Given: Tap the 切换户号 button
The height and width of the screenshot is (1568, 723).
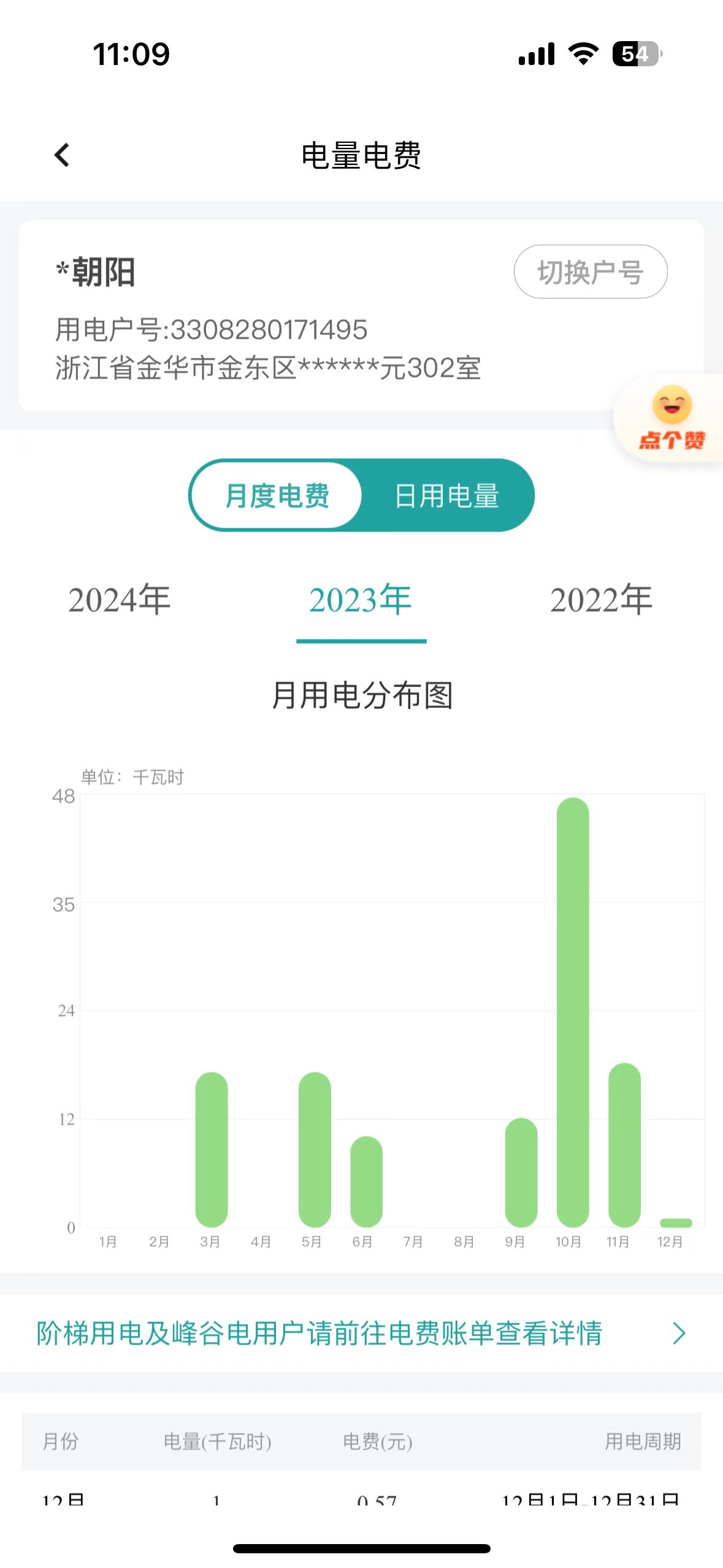Looking at the screenshot, I should coord(590,272).
